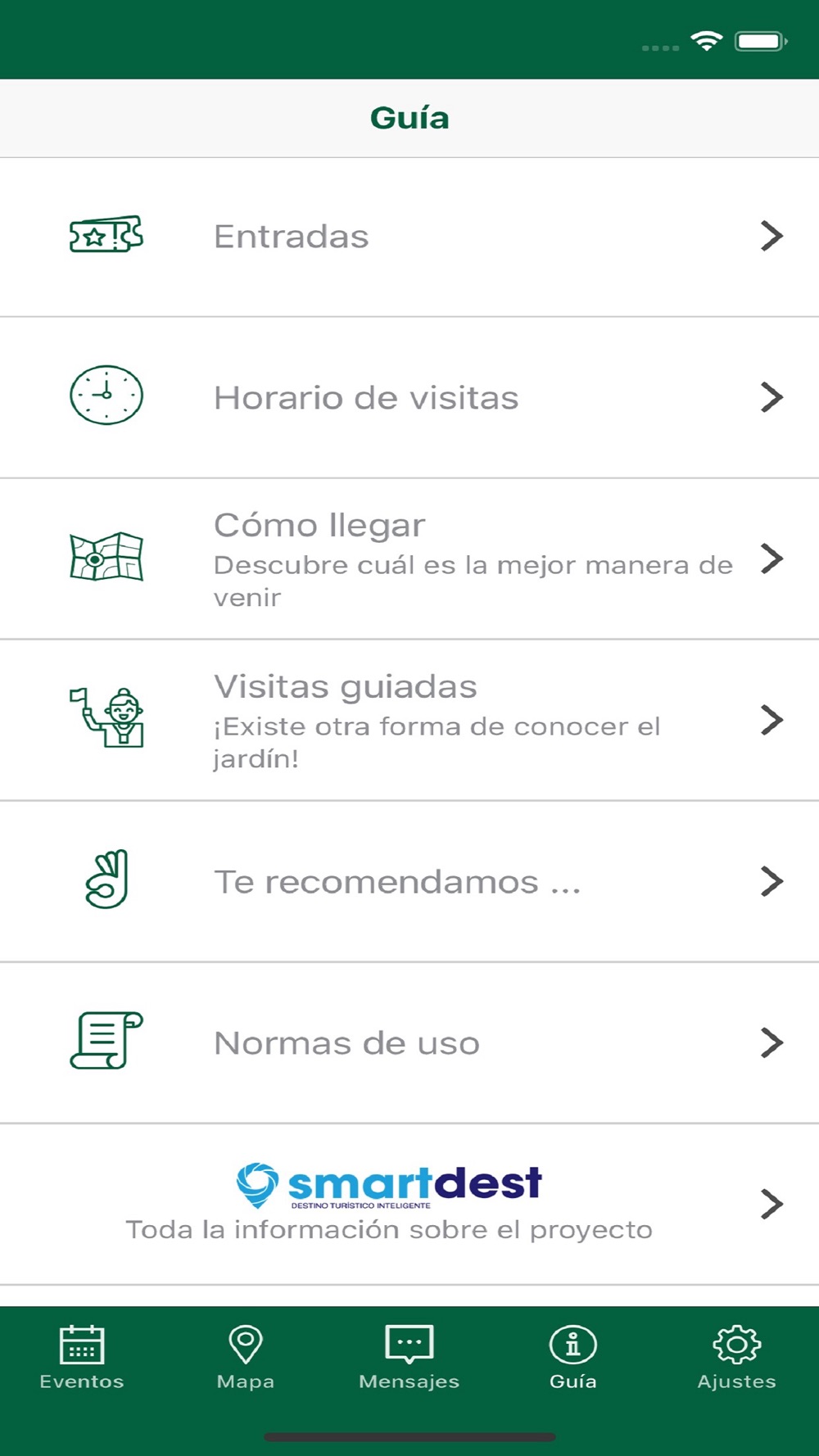Switch to the Mapa tab
Viewport: 819px width, 1456px height.
(x=246, y=1357)
